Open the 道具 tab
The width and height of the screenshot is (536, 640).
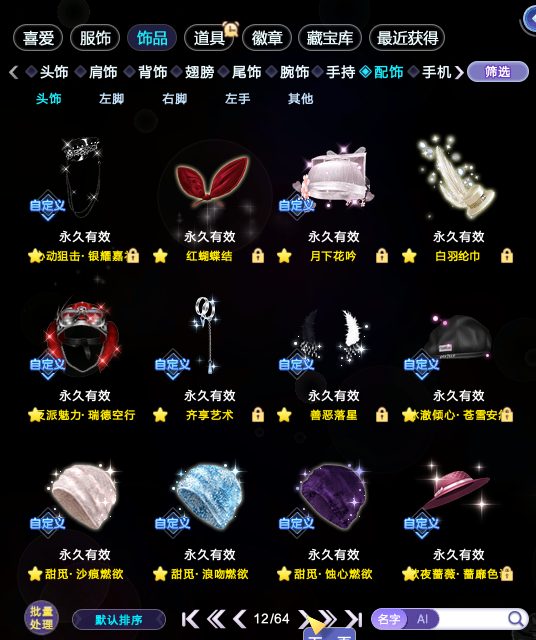pos(209,38)
